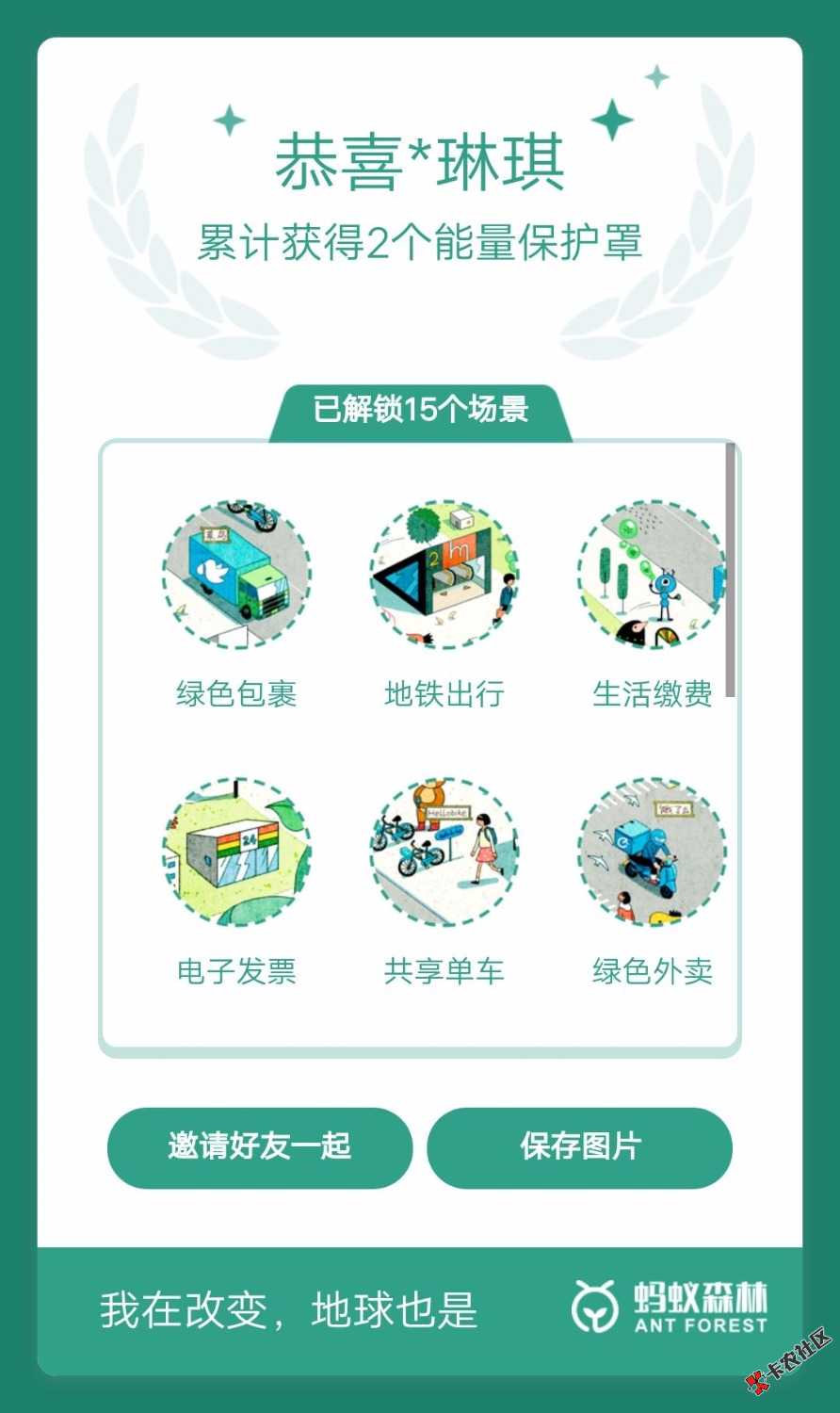
Task: Save the picture with 保存图片
Action: [580, 1146]
